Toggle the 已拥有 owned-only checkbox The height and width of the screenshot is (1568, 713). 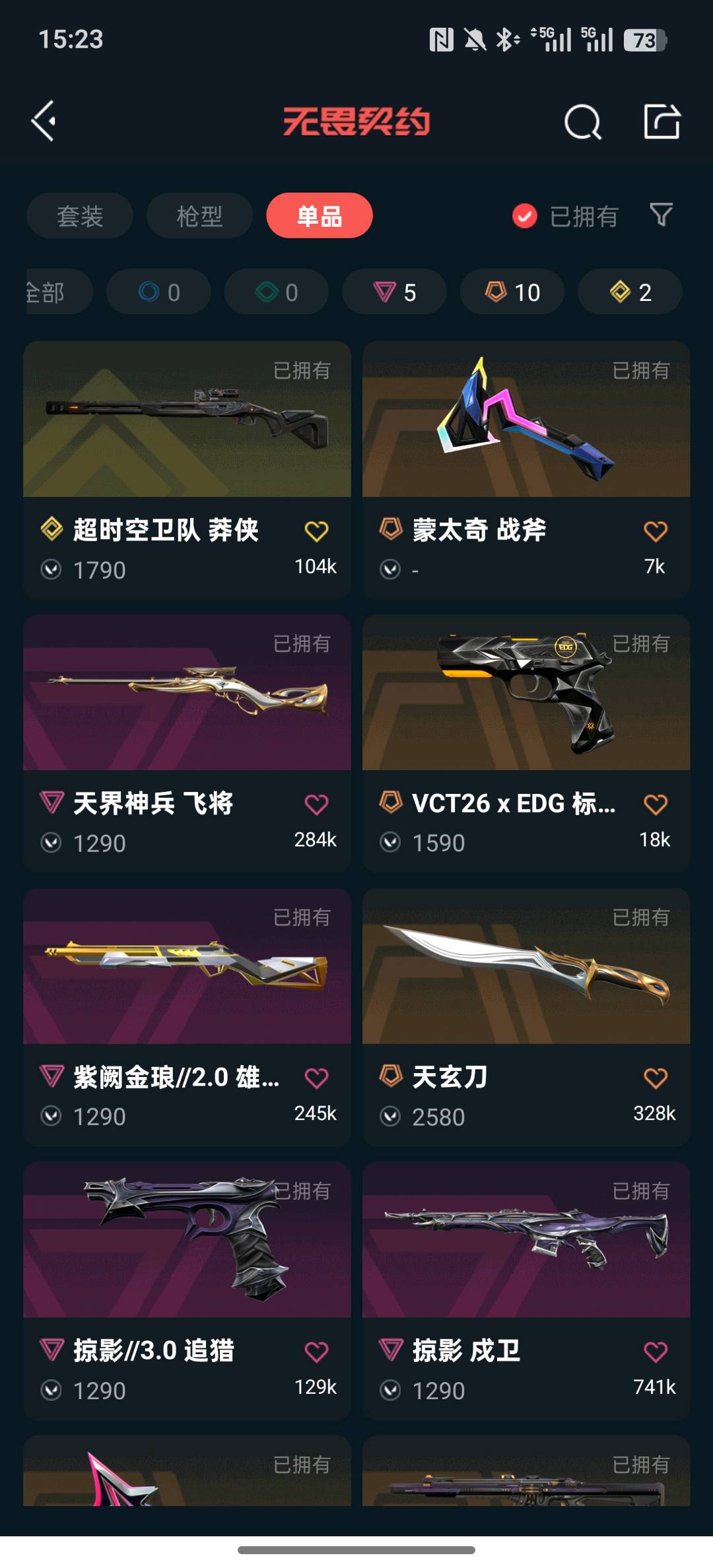click(525, 216)
